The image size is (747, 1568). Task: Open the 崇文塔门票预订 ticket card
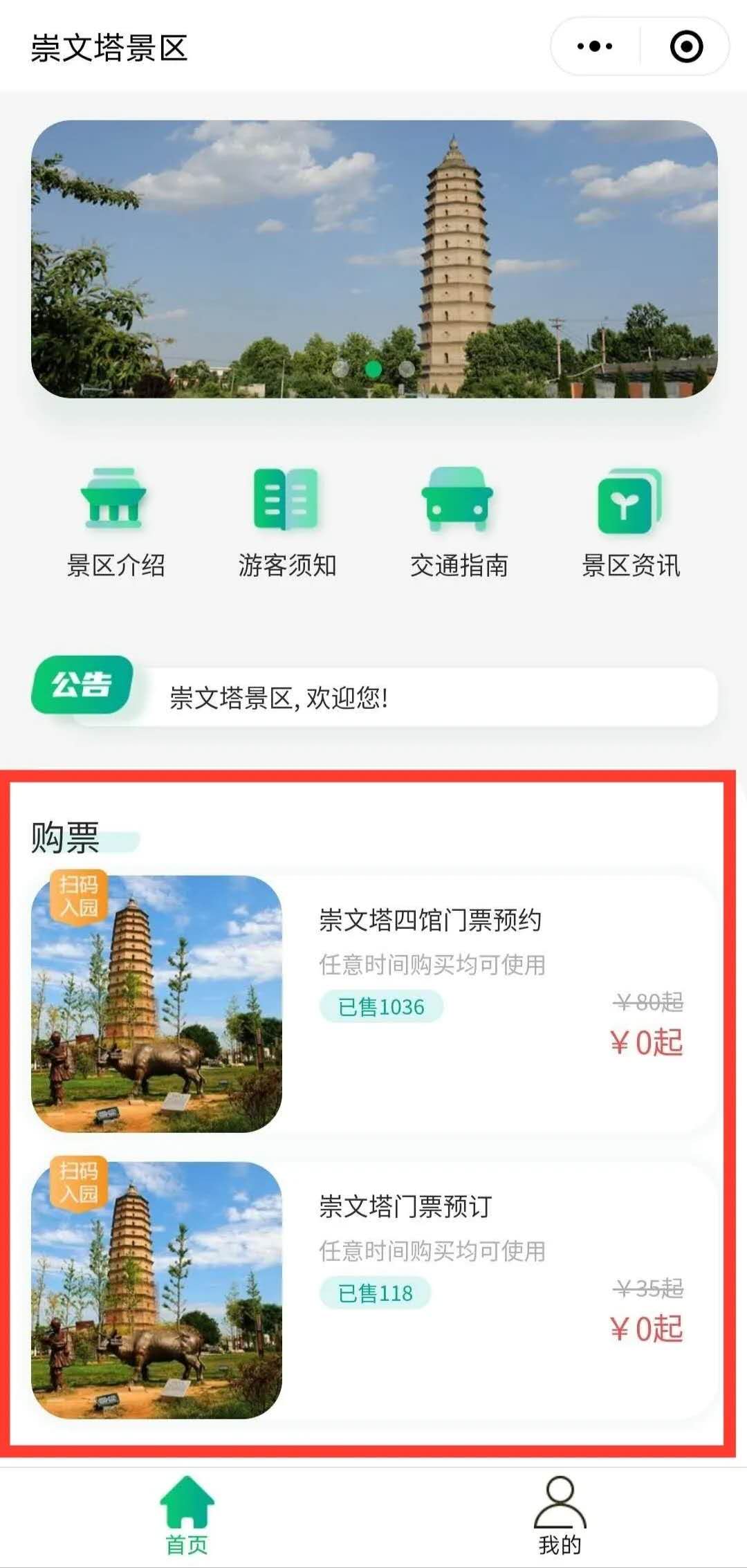[373, 1291]
